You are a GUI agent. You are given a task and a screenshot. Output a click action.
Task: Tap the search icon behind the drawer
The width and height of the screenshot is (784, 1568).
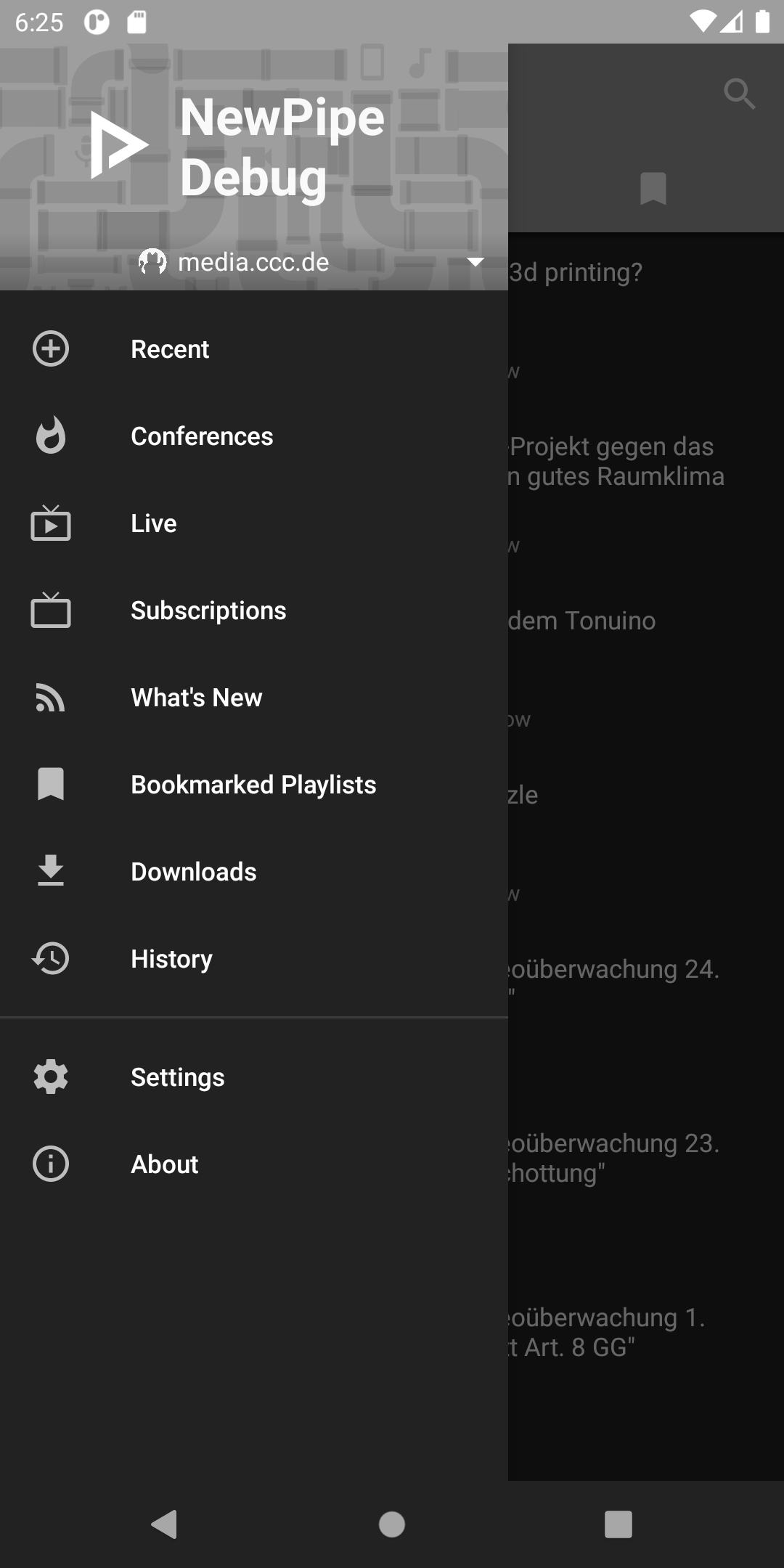[740, 94]
